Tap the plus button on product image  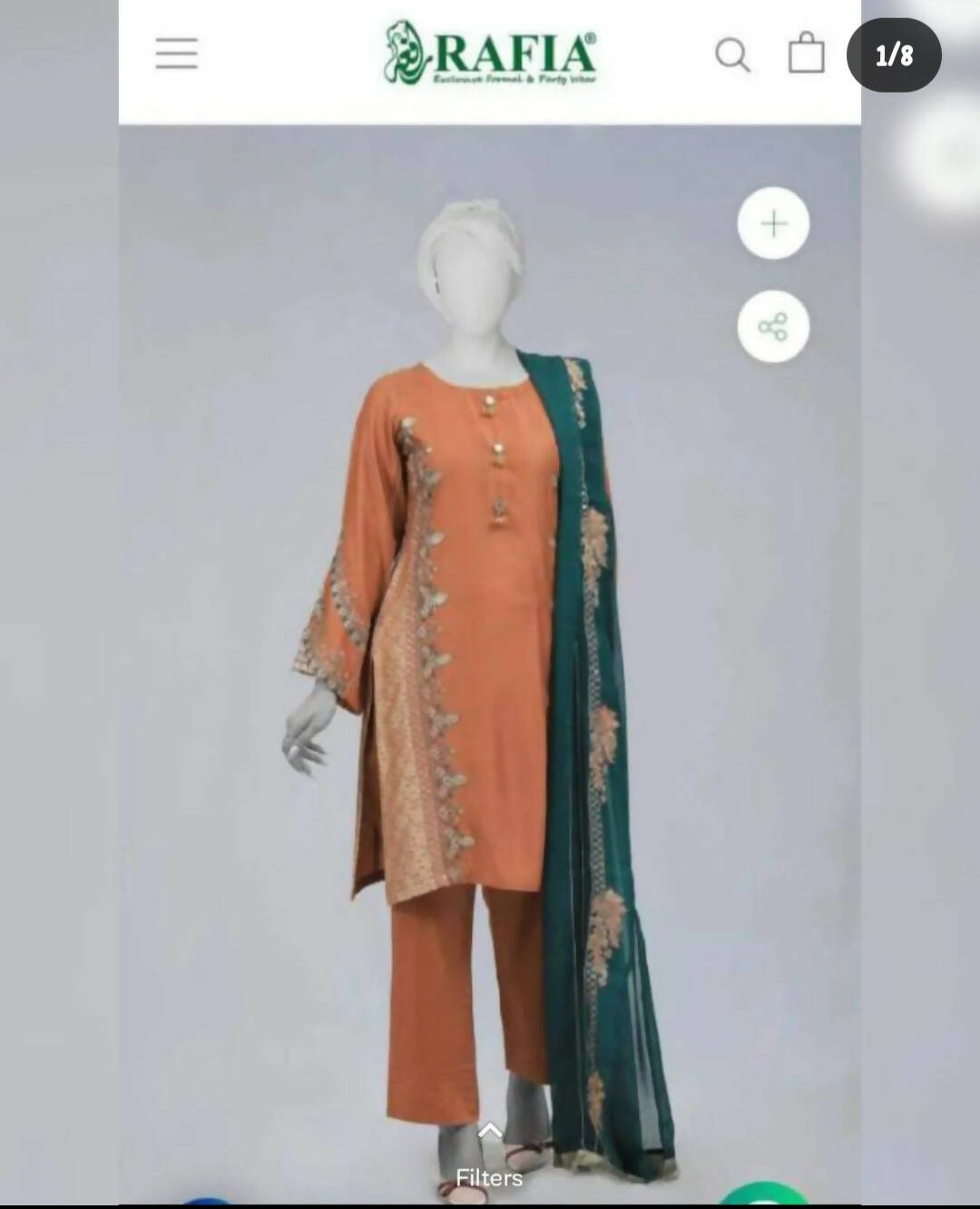(773, 223)
